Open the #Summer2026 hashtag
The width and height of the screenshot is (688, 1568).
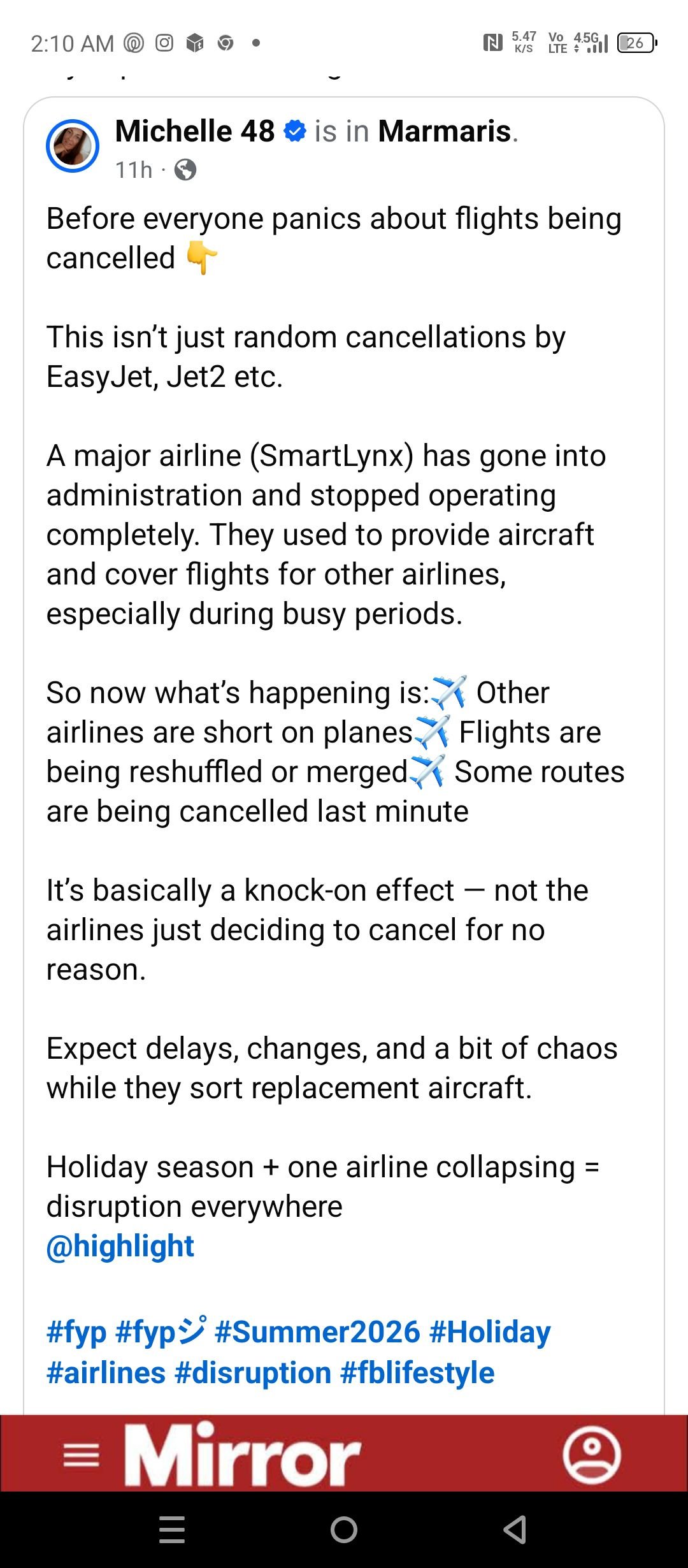[x=317, y=1332]
